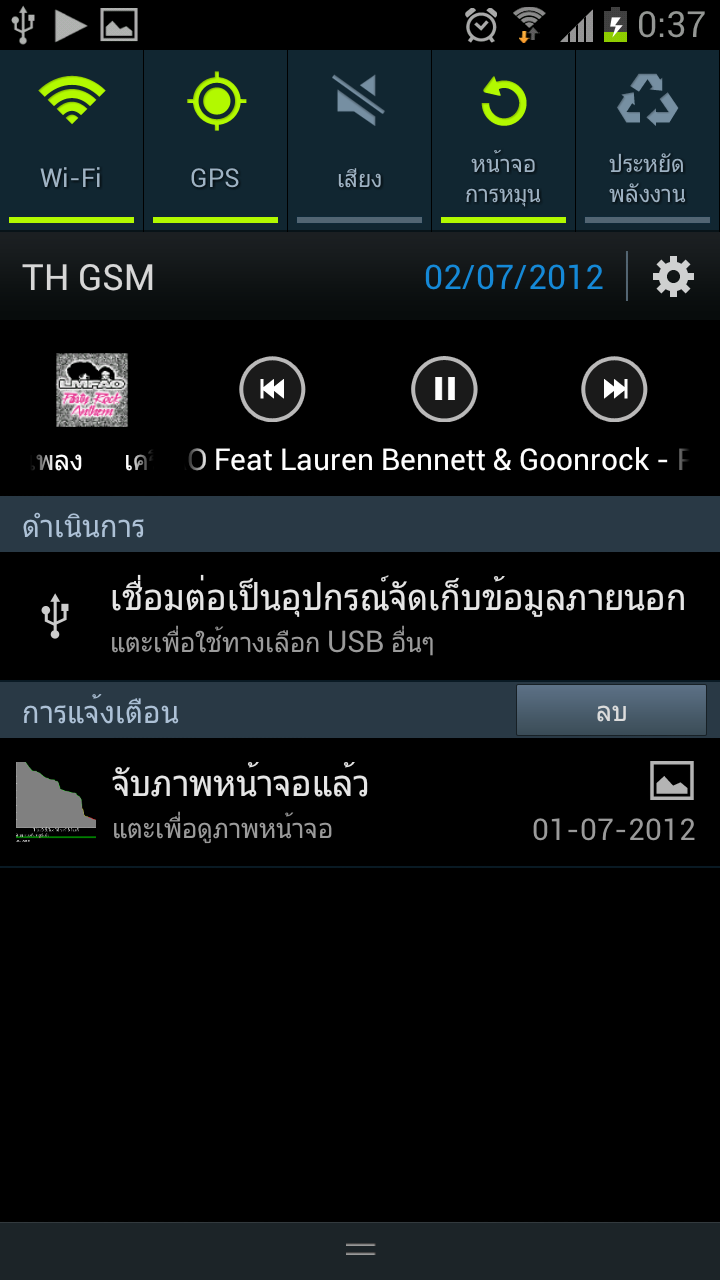Enable power saving (ประหยัดพลังงาน)
Viewport: 720px width, 1280px height.
[x=647, y=140]
